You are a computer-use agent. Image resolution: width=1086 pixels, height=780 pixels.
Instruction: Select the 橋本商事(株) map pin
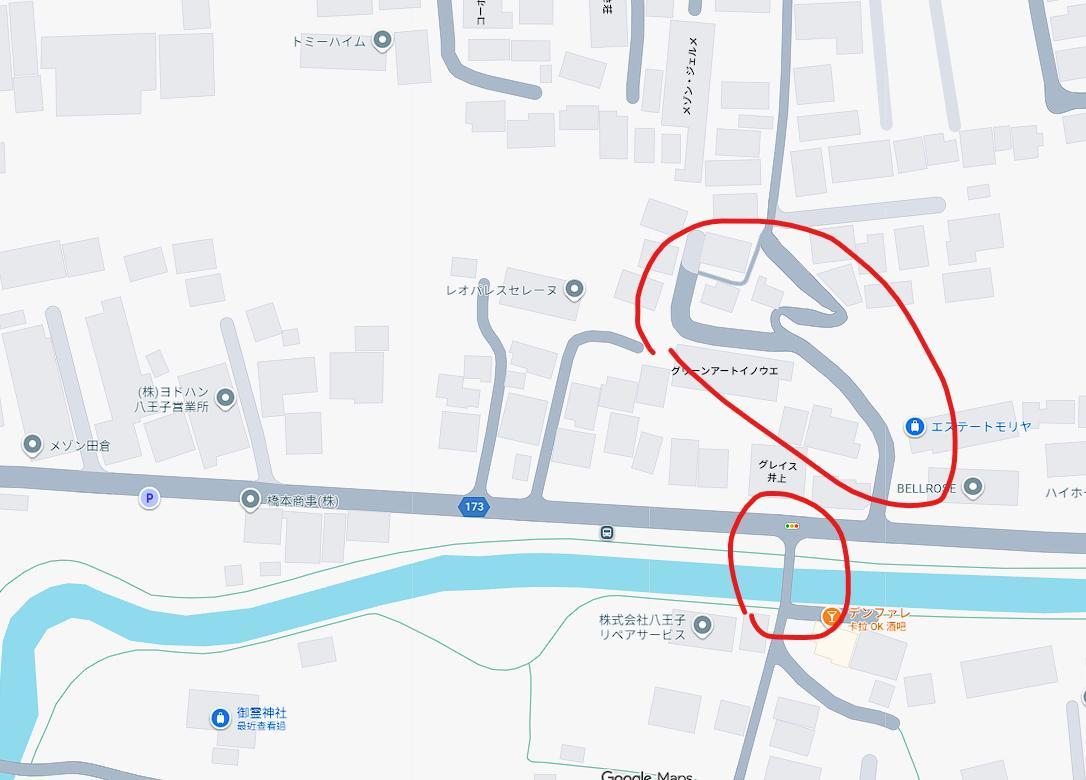click(251, 499)
